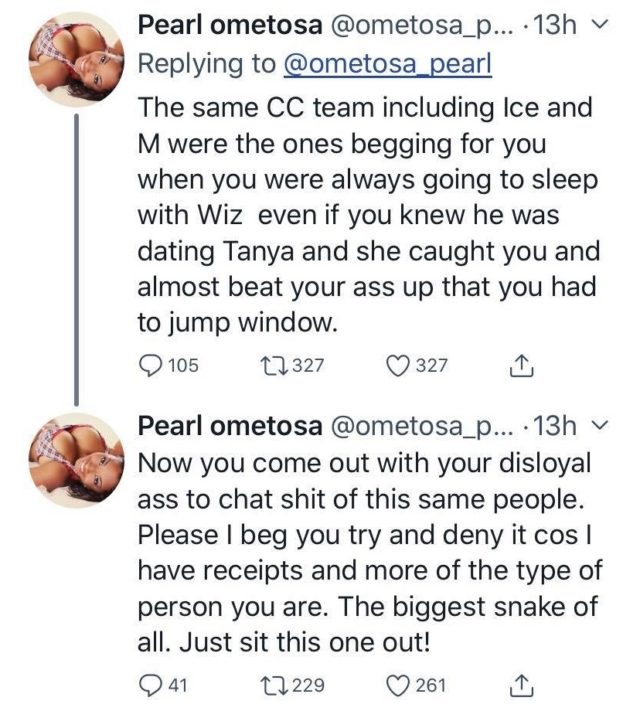Open dropdown arrow on the second tweet

pyautogui.click(x=600, y=427)
